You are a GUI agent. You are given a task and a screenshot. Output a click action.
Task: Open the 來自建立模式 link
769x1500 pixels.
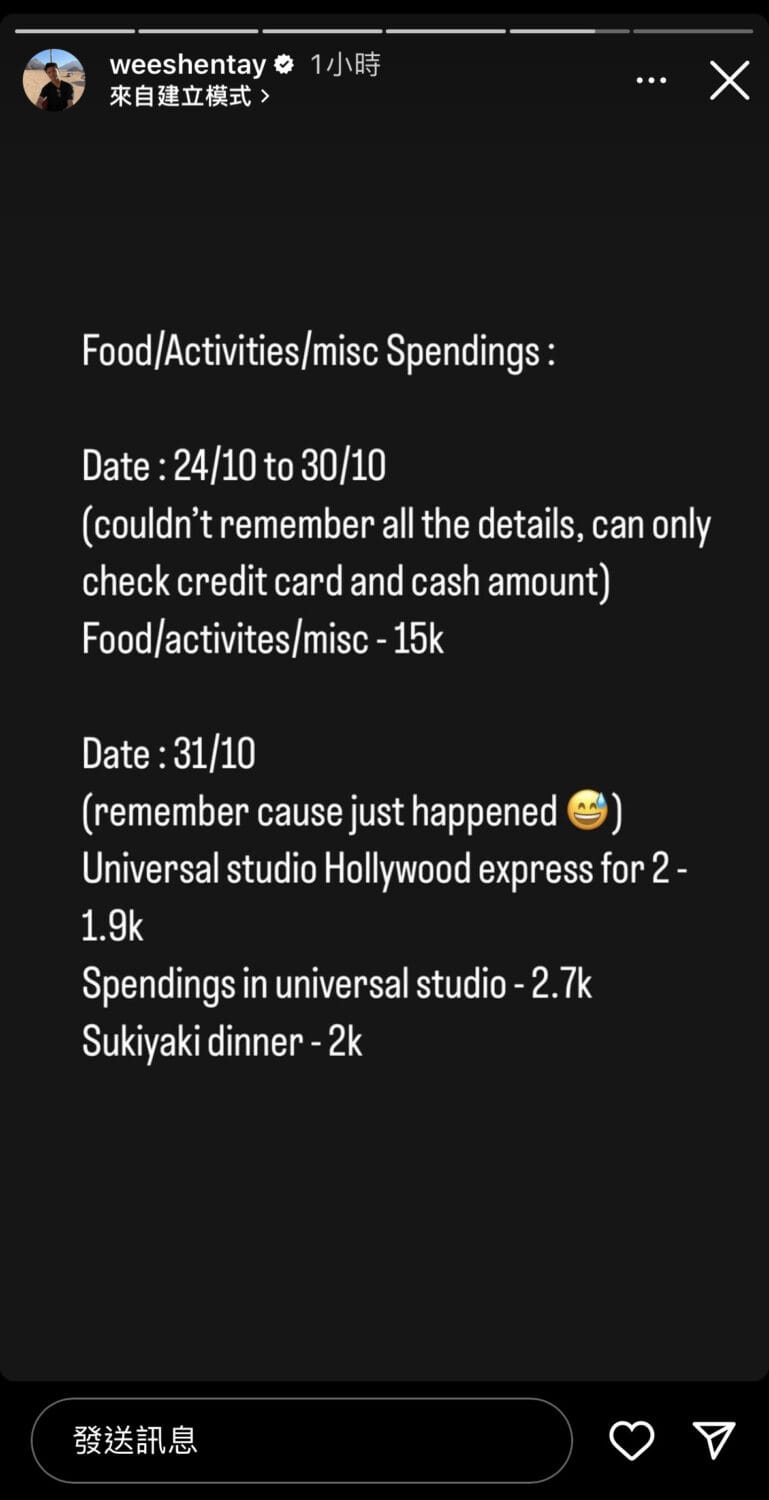click(190, 96)
